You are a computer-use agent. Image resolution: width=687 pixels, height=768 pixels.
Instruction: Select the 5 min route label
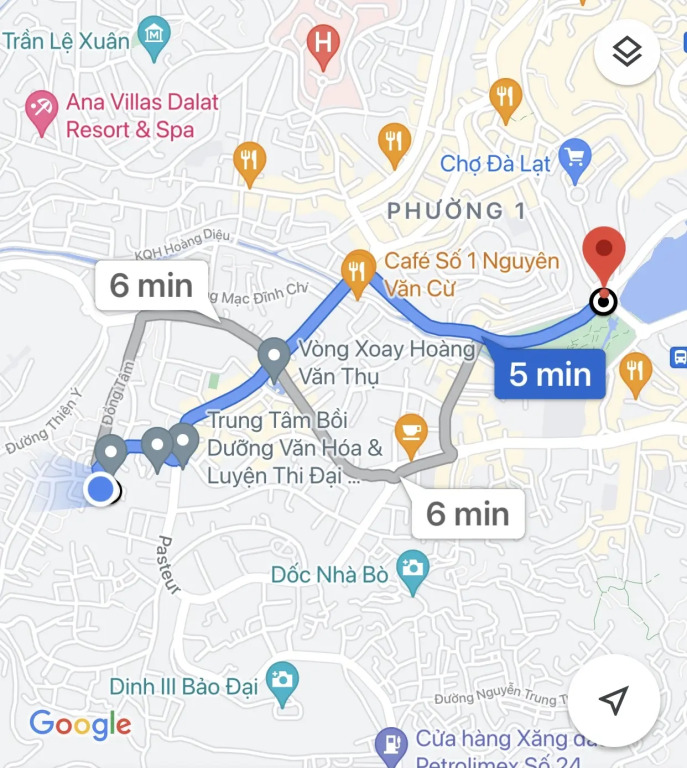pyautogui.click(x=549, y=375)
